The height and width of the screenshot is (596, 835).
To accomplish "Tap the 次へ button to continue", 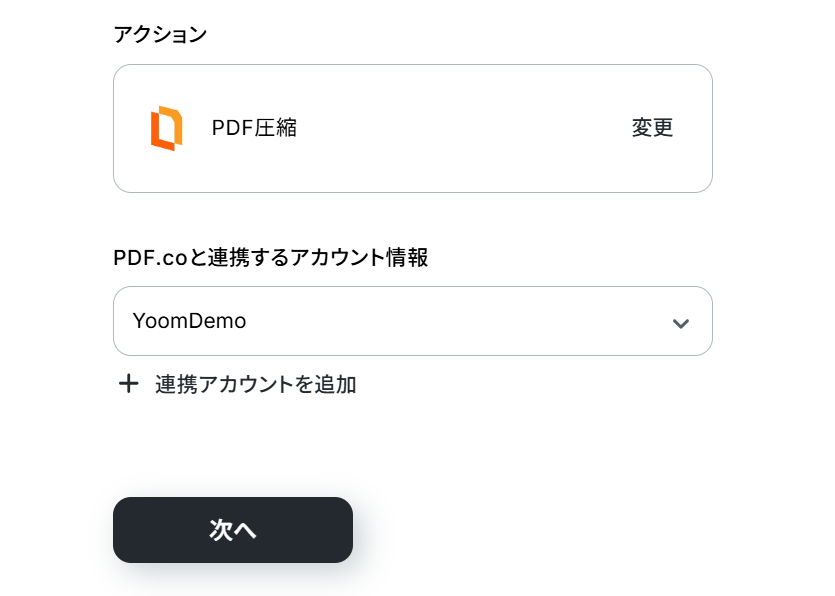I will 233,530.
